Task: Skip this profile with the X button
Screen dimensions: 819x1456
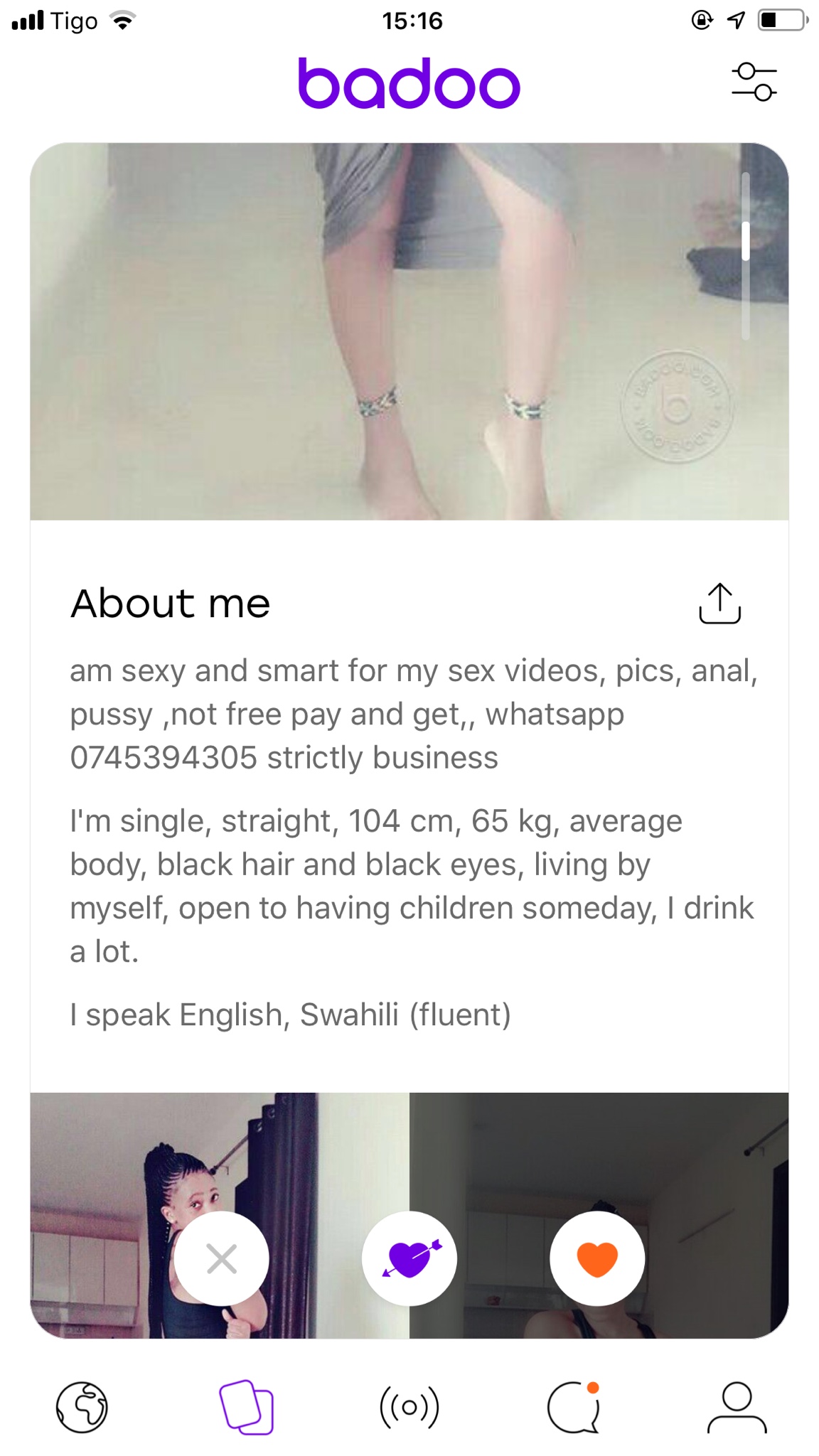Action: (x=222, y=1259)
